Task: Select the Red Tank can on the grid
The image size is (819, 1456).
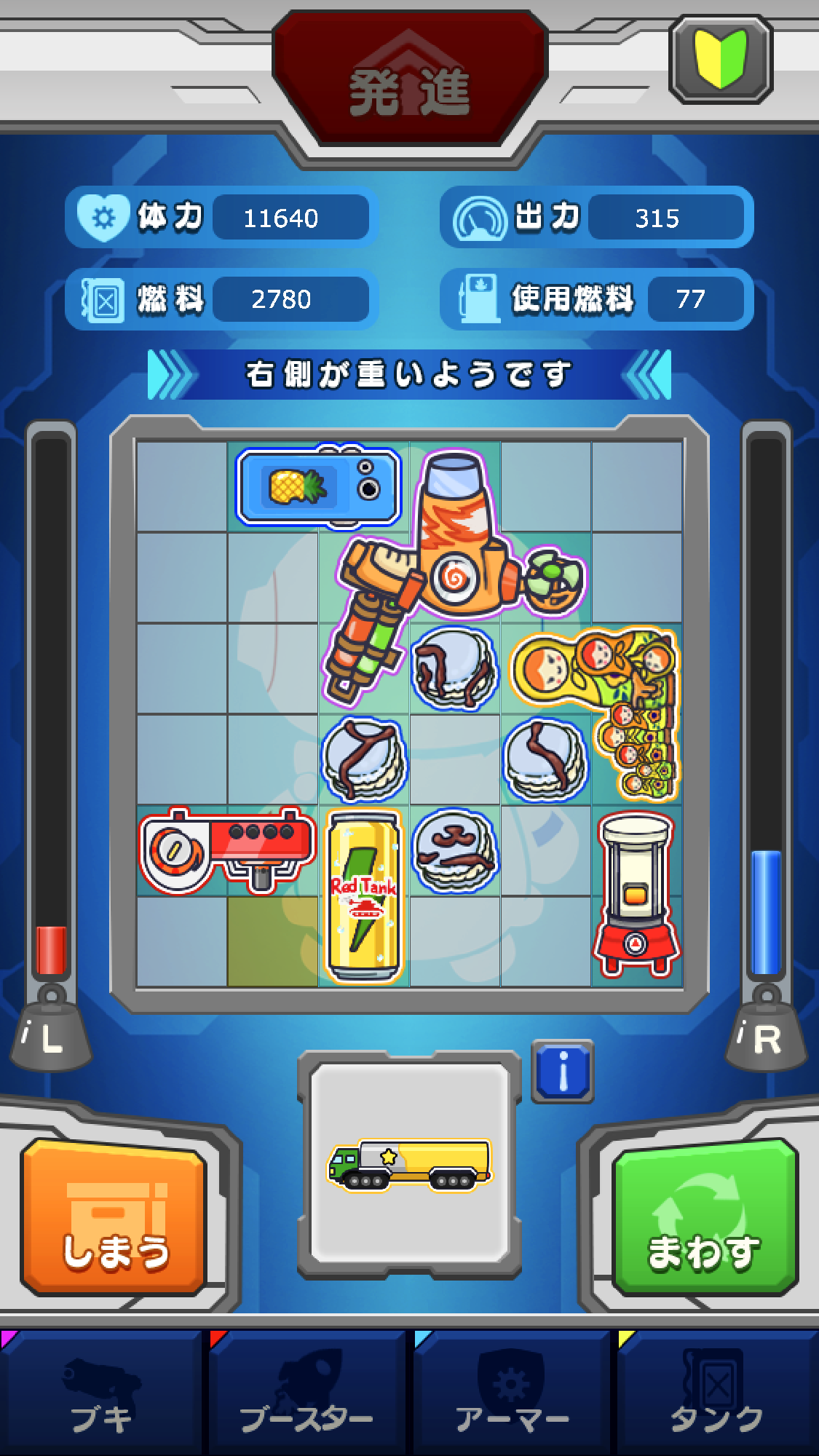Action: pos(363,897)
